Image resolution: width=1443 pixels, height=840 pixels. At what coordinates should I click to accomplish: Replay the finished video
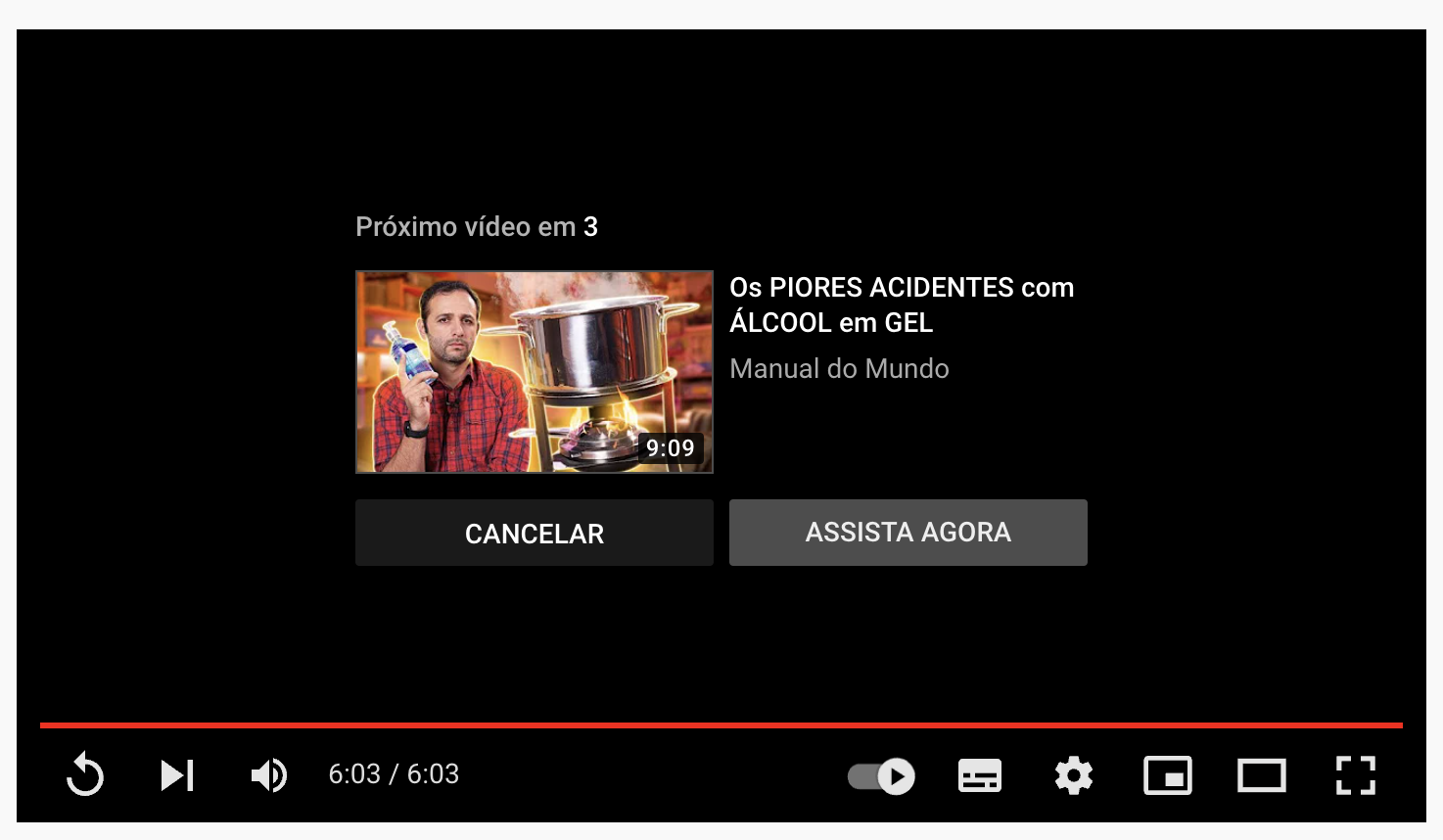[x=85, y=775]
